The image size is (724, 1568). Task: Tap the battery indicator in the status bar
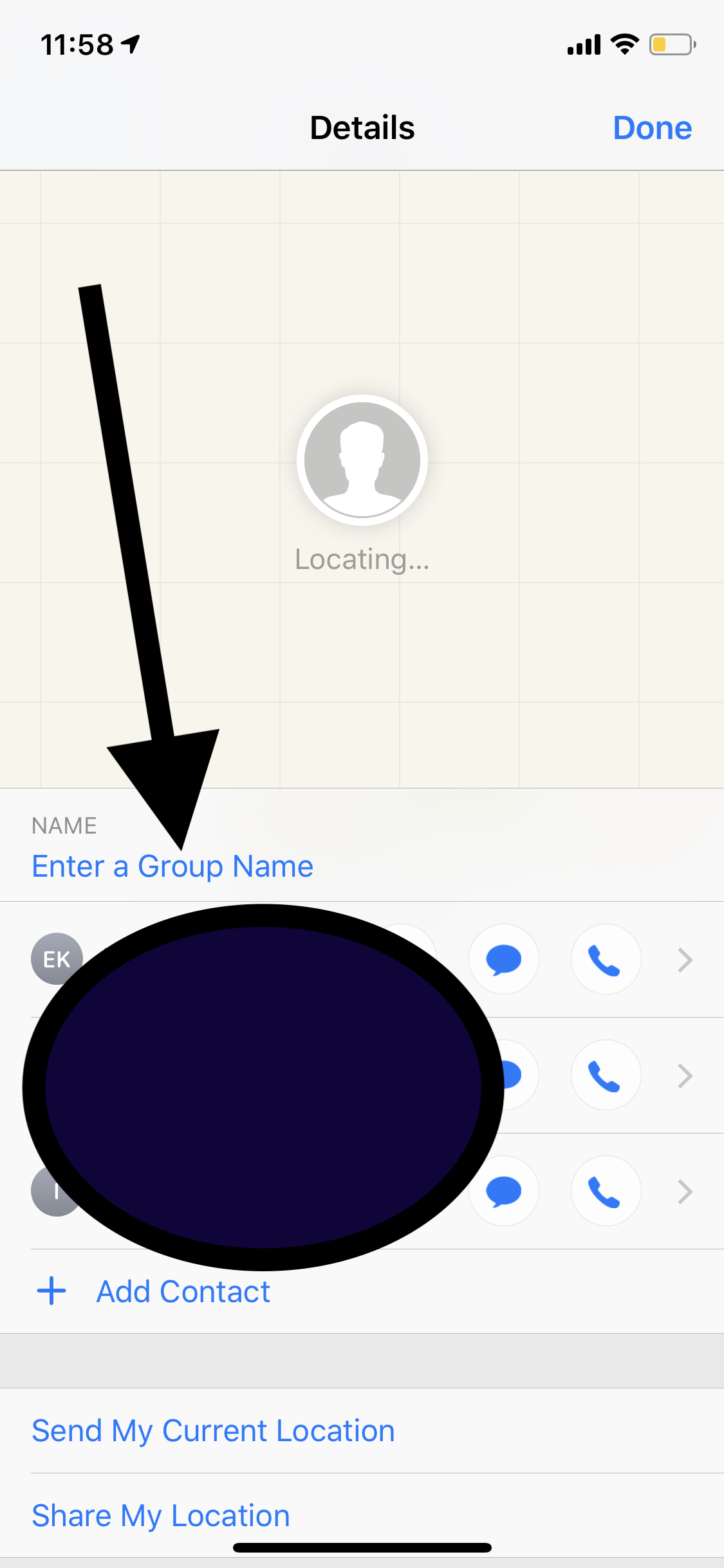(x=671, y=44)
